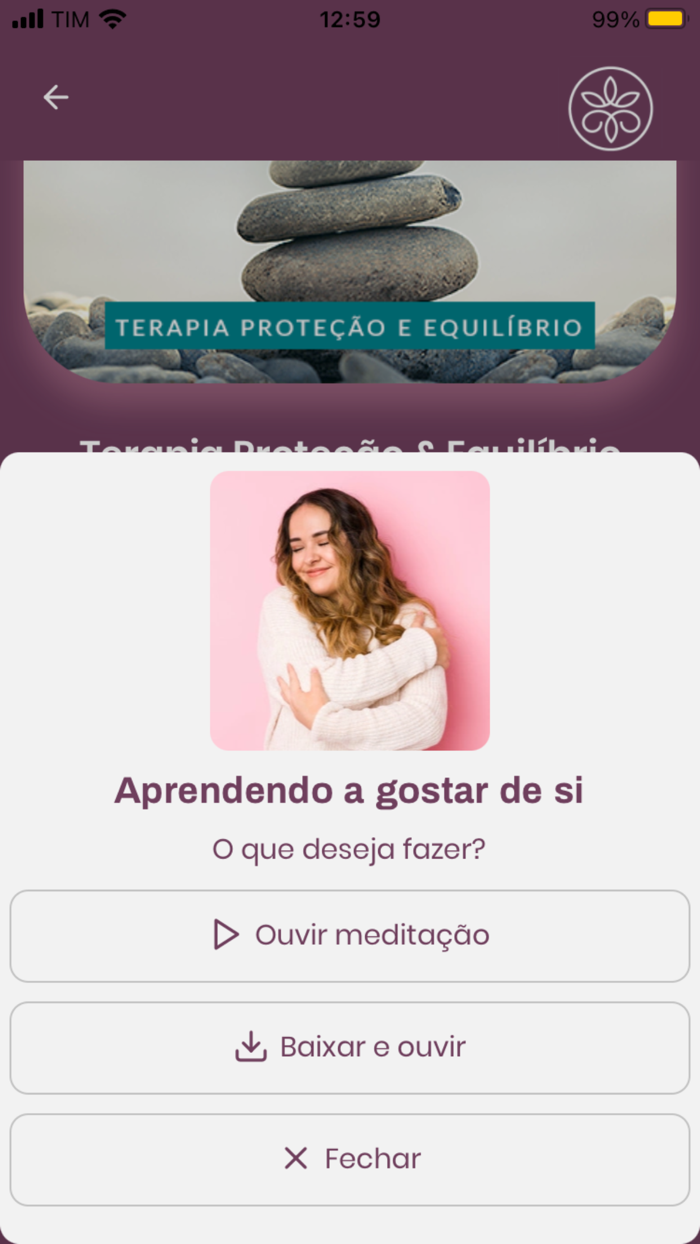This screenshot has width=700, height=1244.
Task: Tap the Ouvir meditação button
Action: 350,936
